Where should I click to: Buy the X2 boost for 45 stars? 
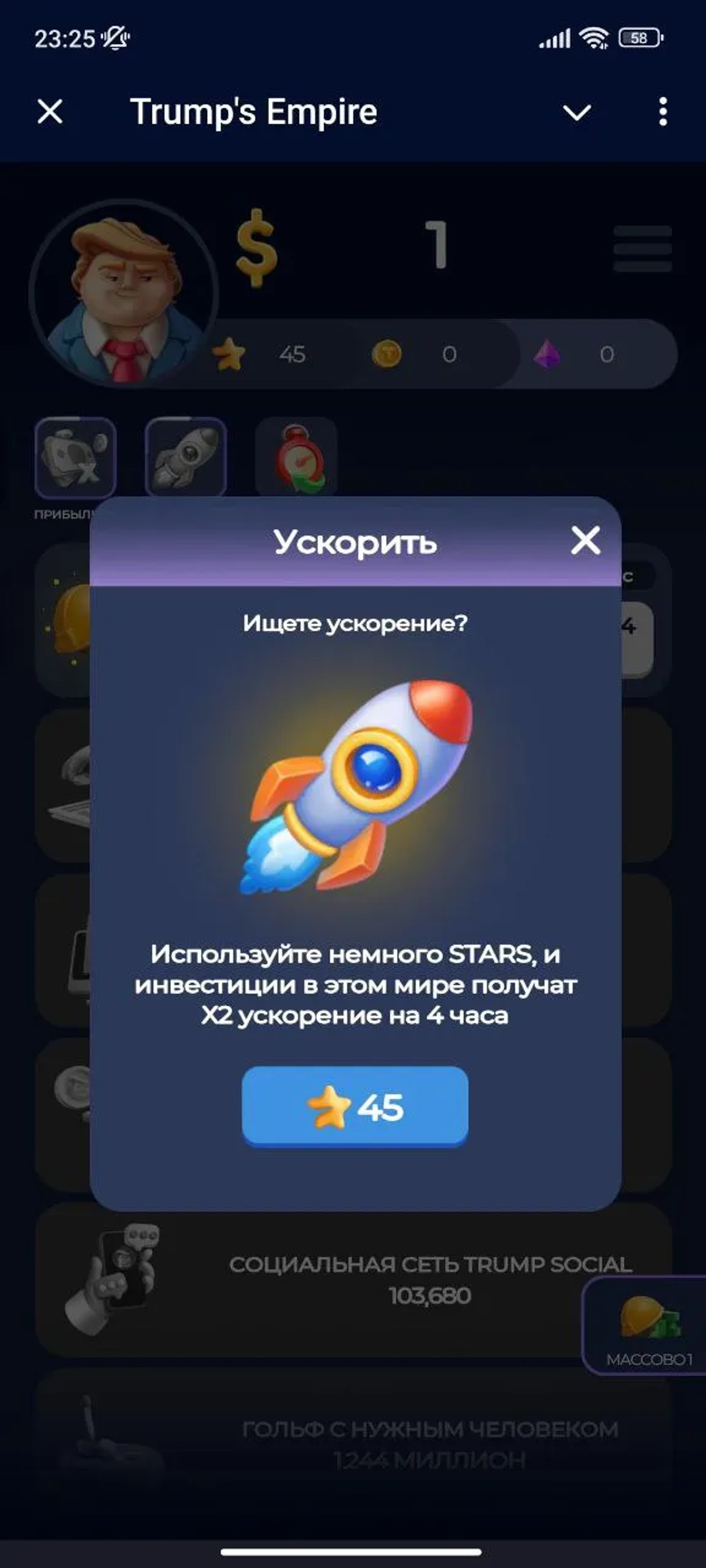[354, 1106]
